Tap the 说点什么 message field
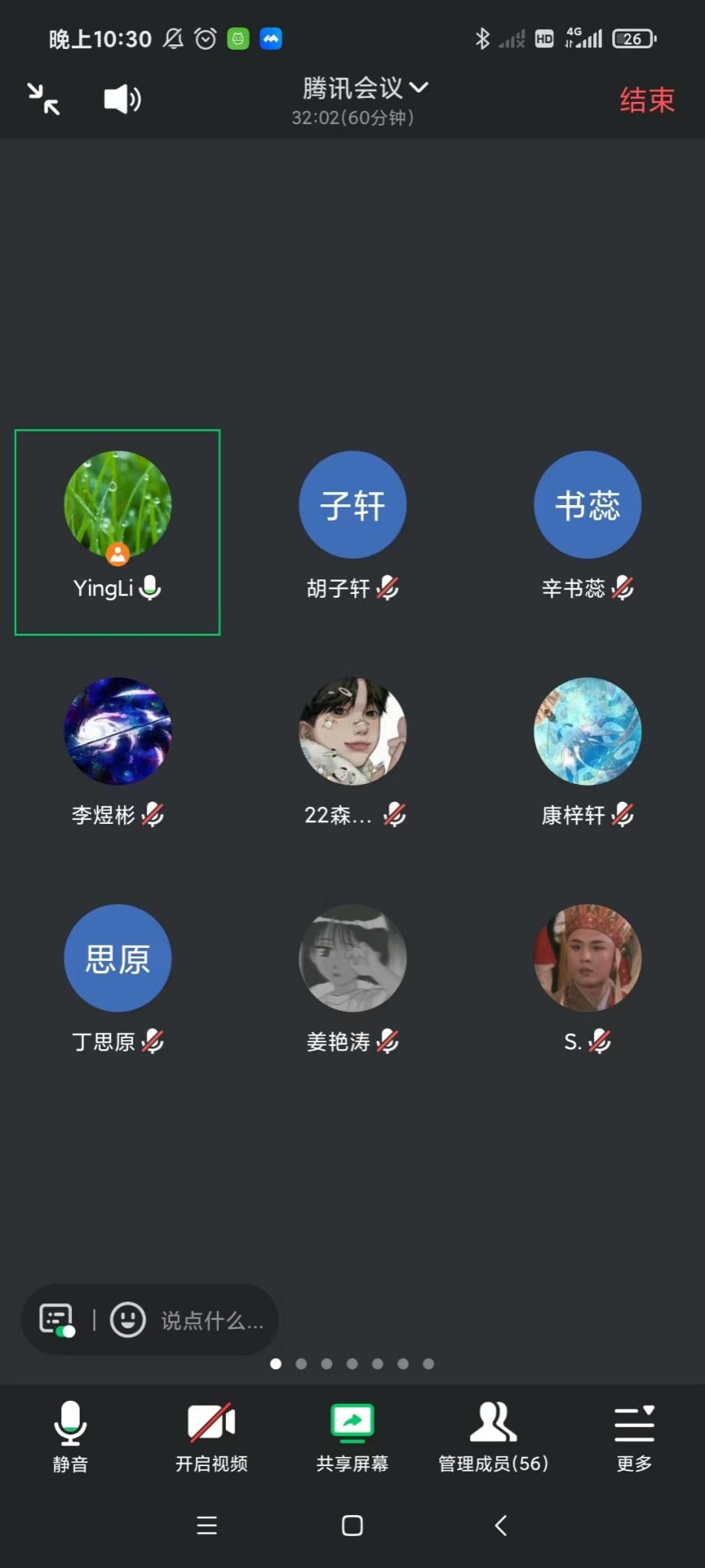This screenshot has width=705, height=1568. click(212, 1320)
